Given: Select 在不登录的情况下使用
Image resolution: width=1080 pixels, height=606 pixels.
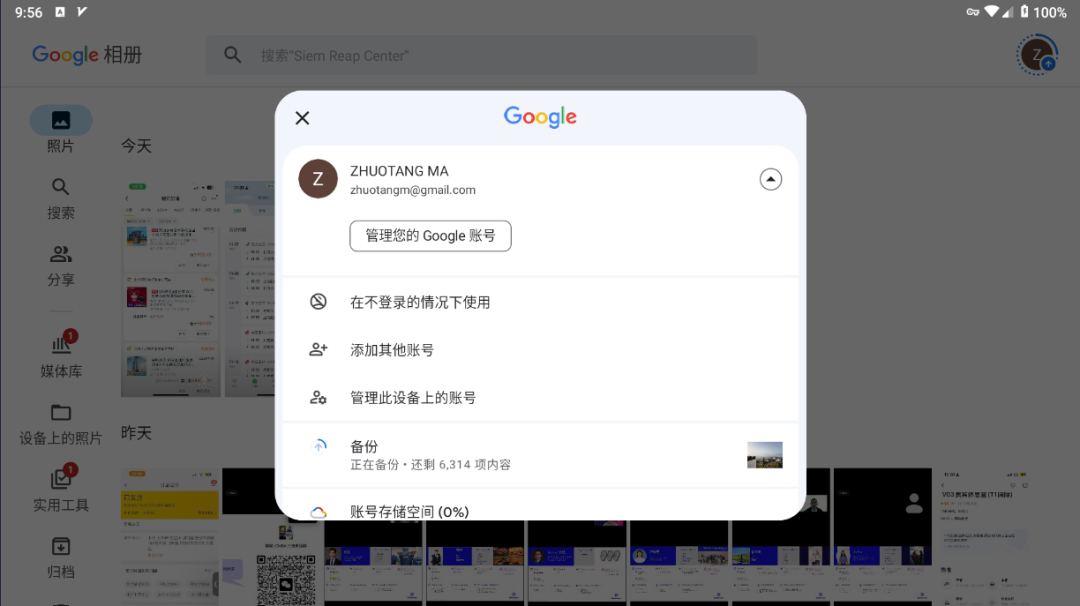Looking at the screenshot, I should click(x=420, y=302).
